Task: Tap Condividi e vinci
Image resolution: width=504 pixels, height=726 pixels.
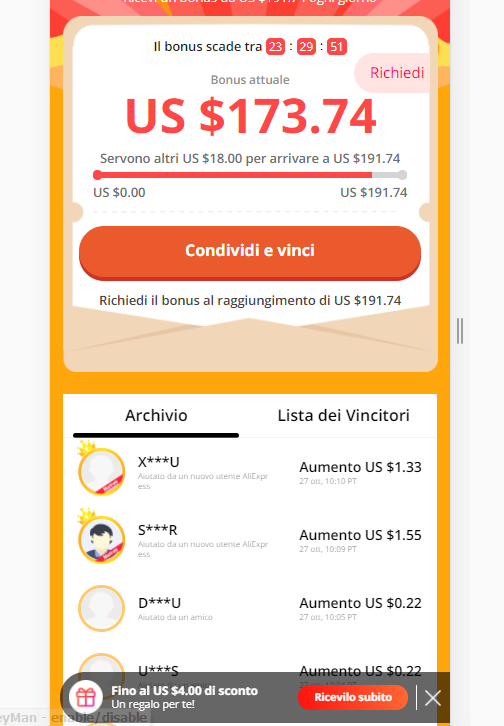Action: click(x=250, y=251)
